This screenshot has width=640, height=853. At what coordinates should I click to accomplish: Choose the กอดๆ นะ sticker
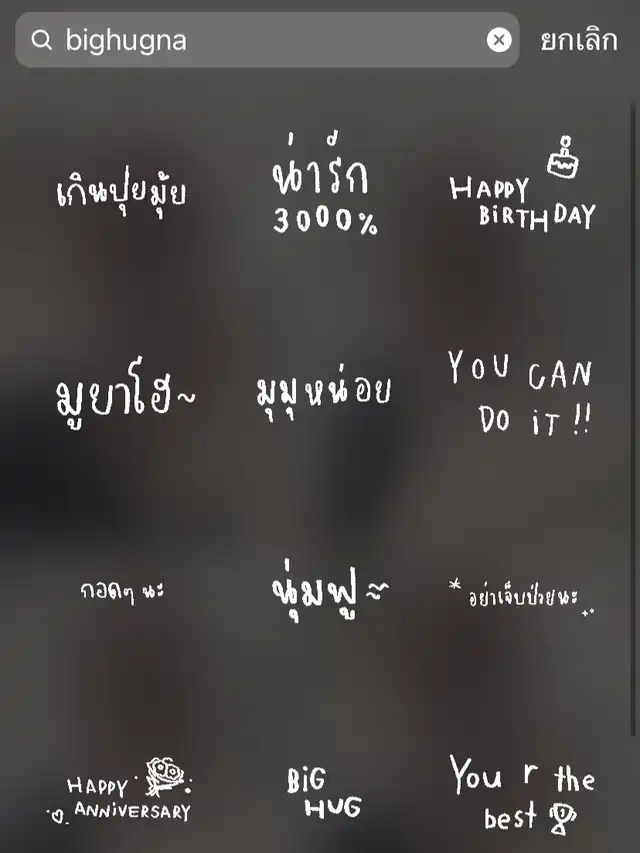tap(122, 590)
